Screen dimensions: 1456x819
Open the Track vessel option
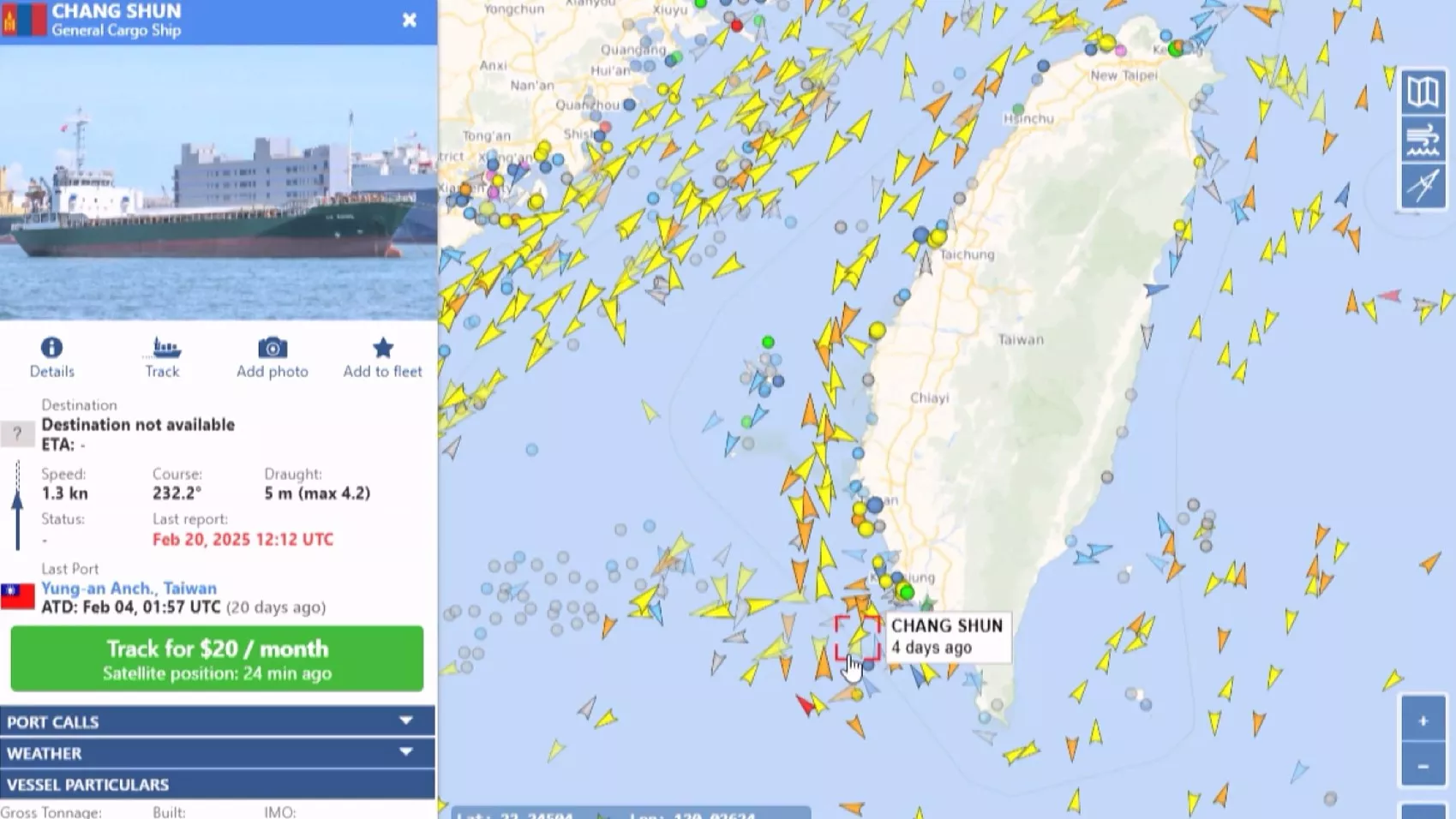[162, 357]
